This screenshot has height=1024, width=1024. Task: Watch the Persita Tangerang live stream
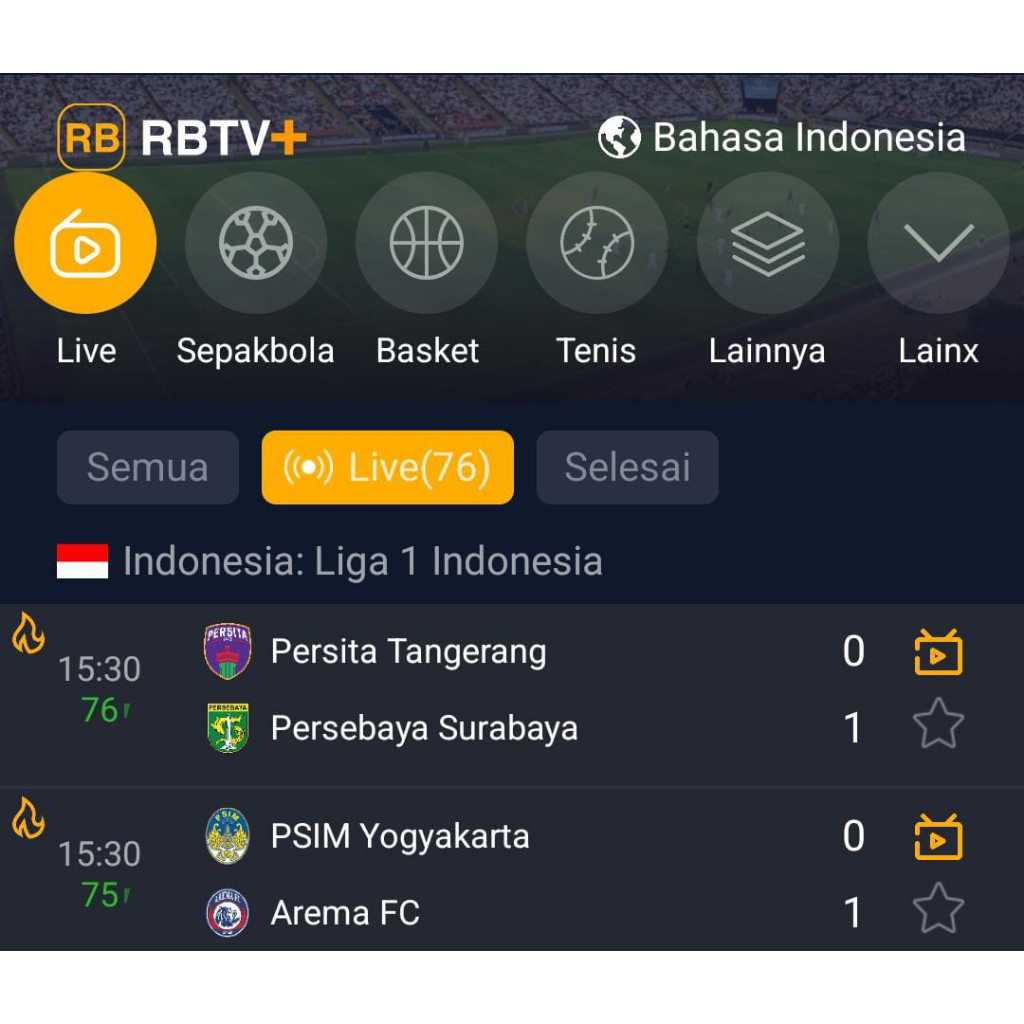click(938, 652)
